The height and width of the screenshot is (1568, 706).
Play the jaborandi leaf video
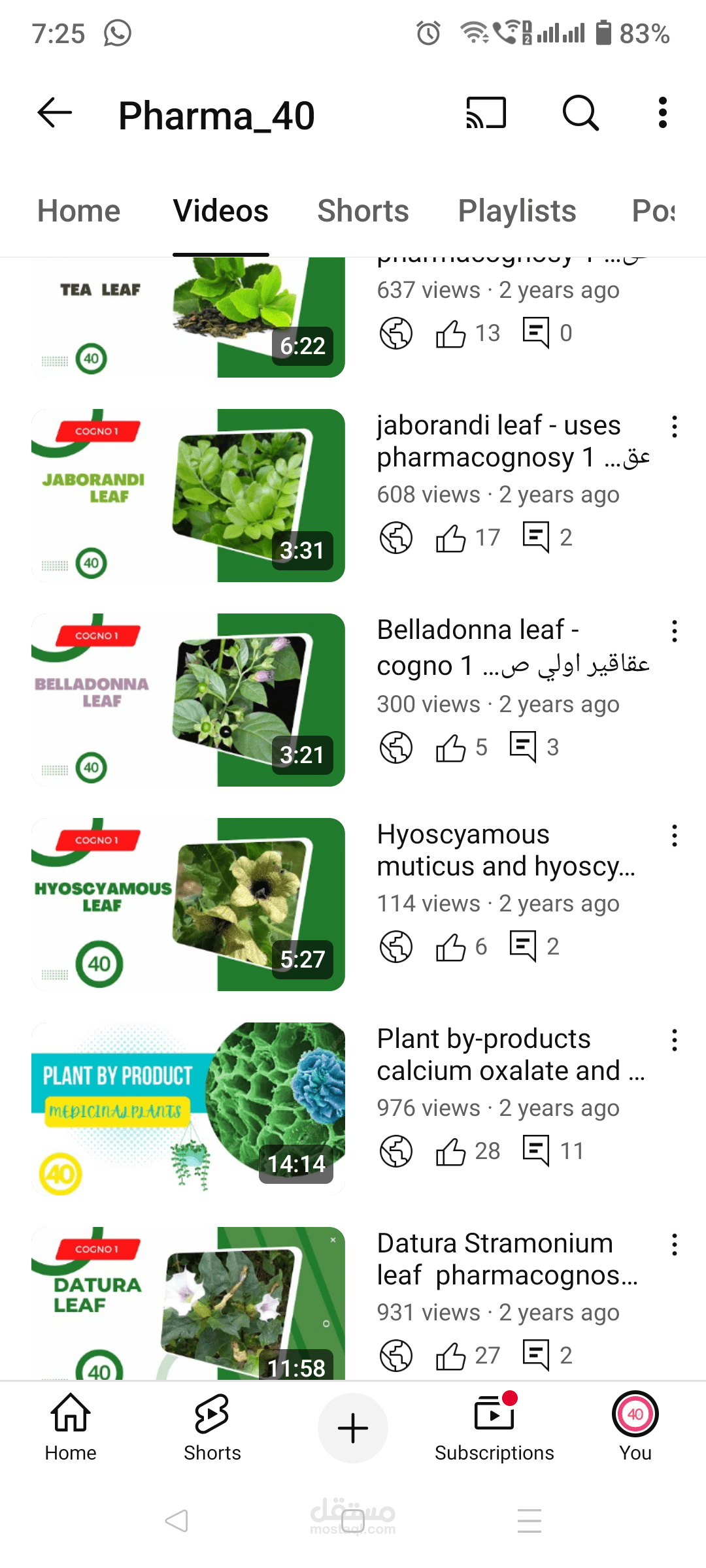click(188, 495)
